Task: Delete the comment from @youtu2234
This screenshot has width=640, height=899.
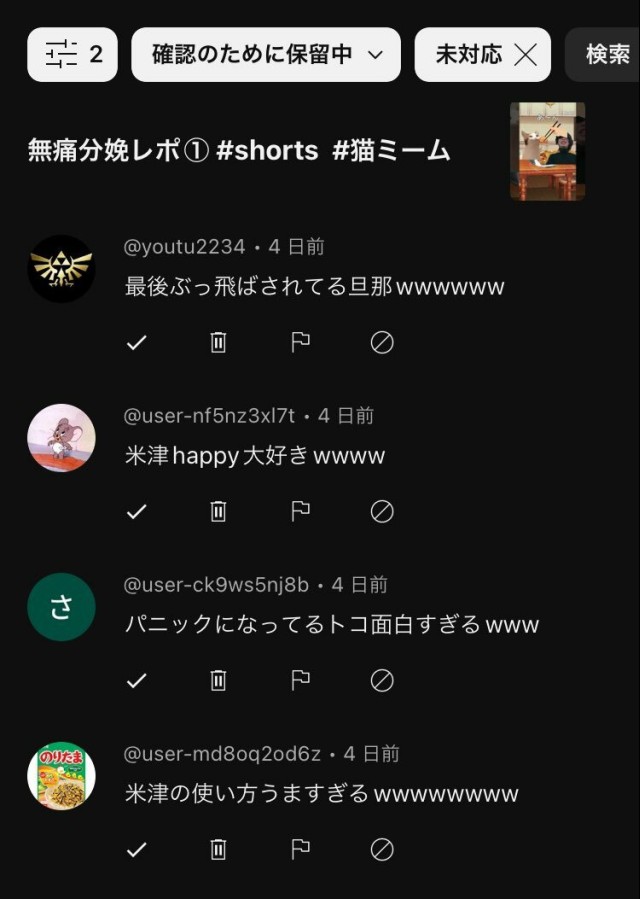Action: click(218, 343)
